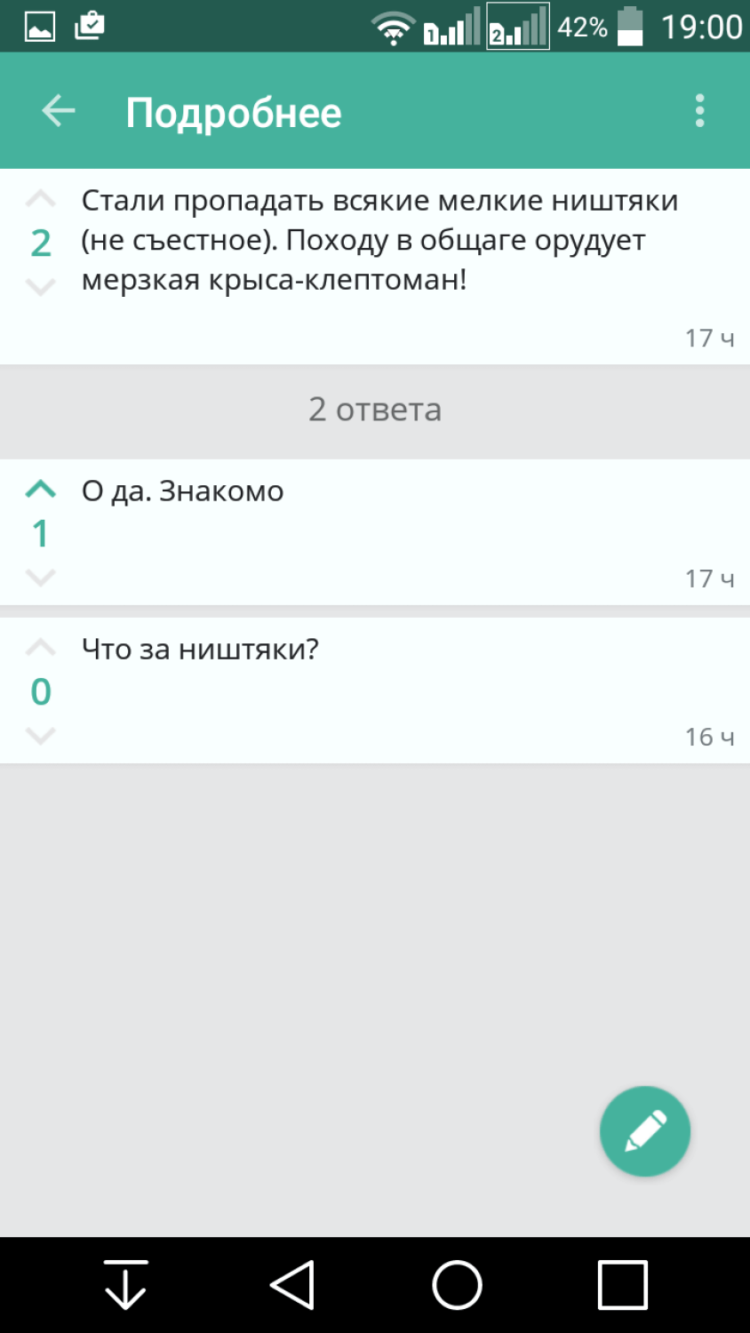Upvote the post about missing items

(39, 196)
